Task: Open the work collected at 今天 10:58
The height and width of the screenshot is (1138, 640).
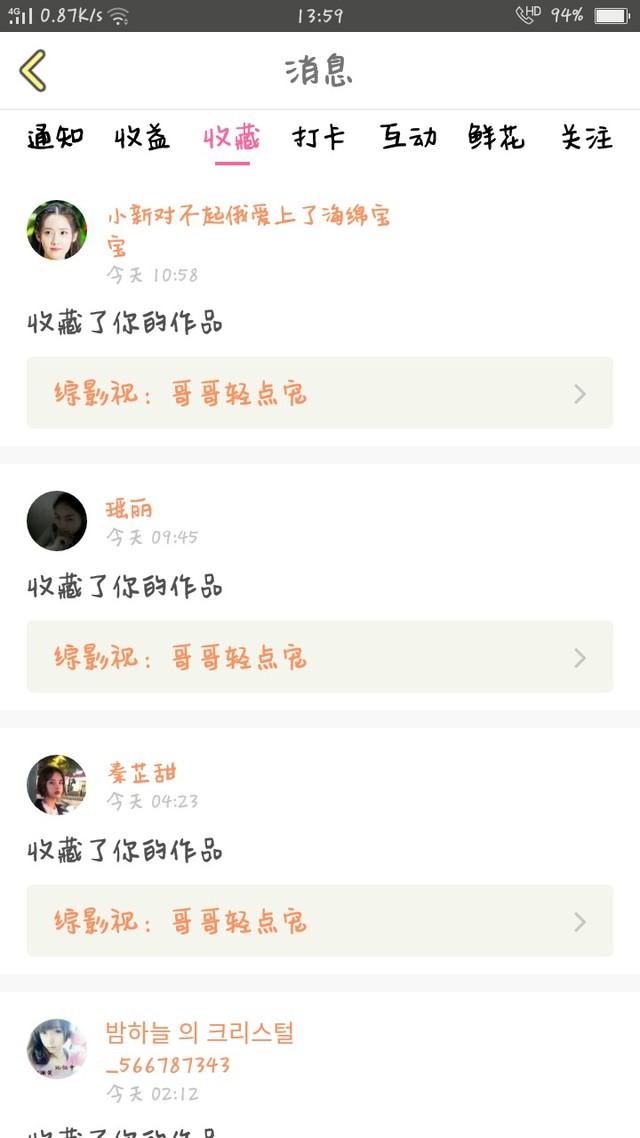Action: point(319,393)
